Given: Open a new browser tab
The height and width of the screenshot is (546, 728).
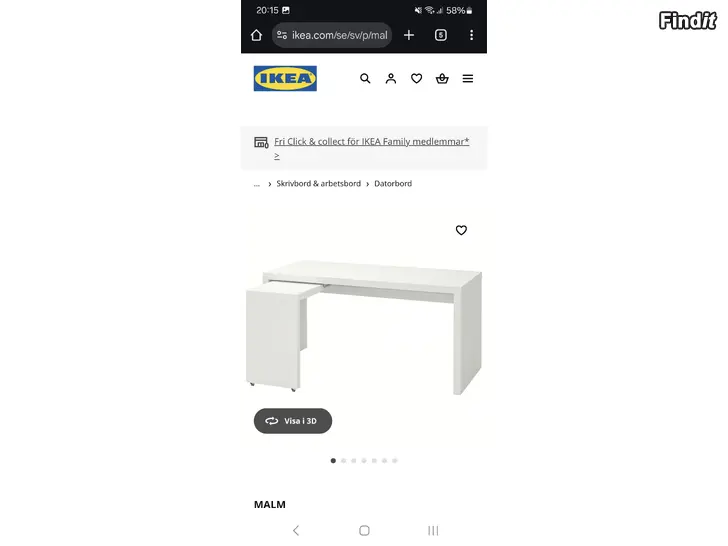Looking at the screenshot, I should 409,35.
